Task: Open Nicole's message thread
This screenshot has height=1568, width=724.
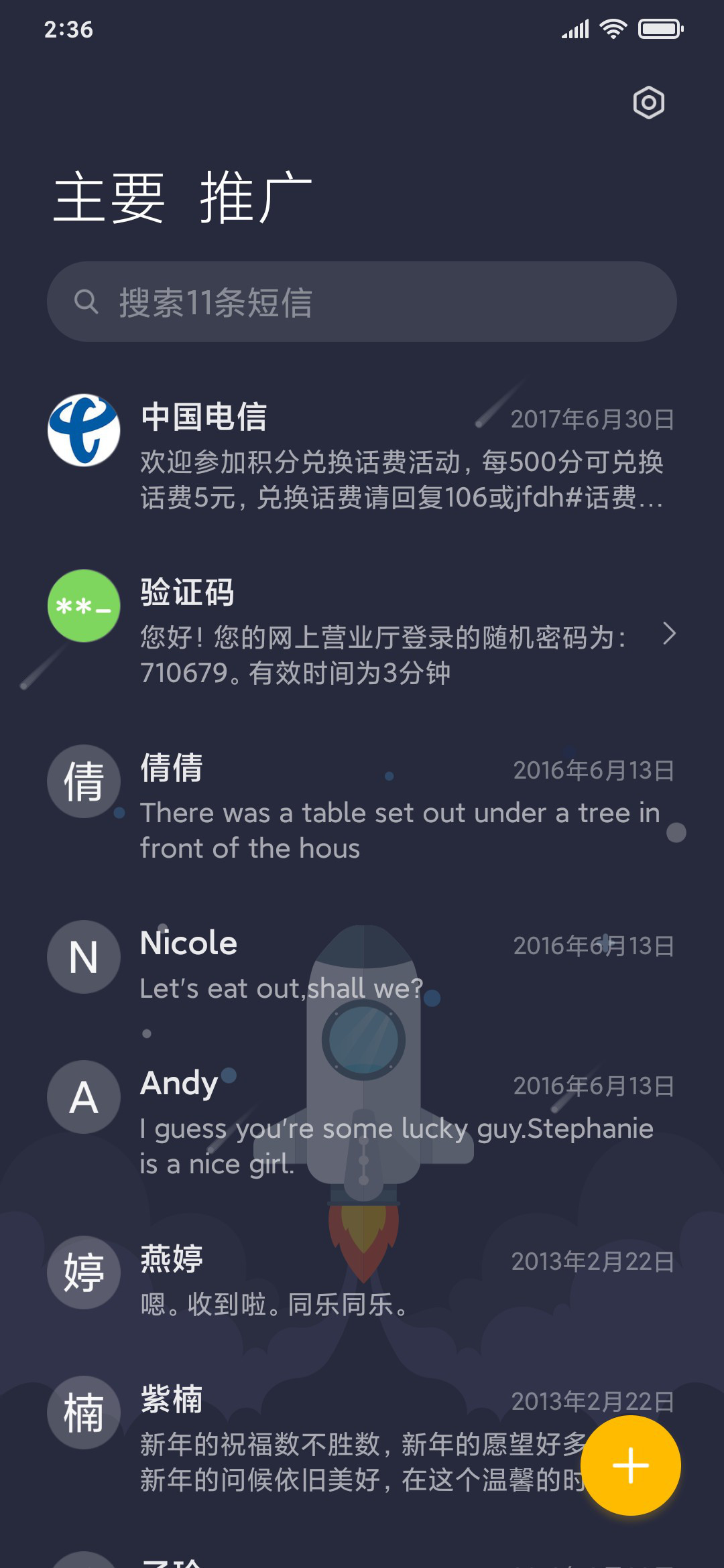Action: (362, 964)
